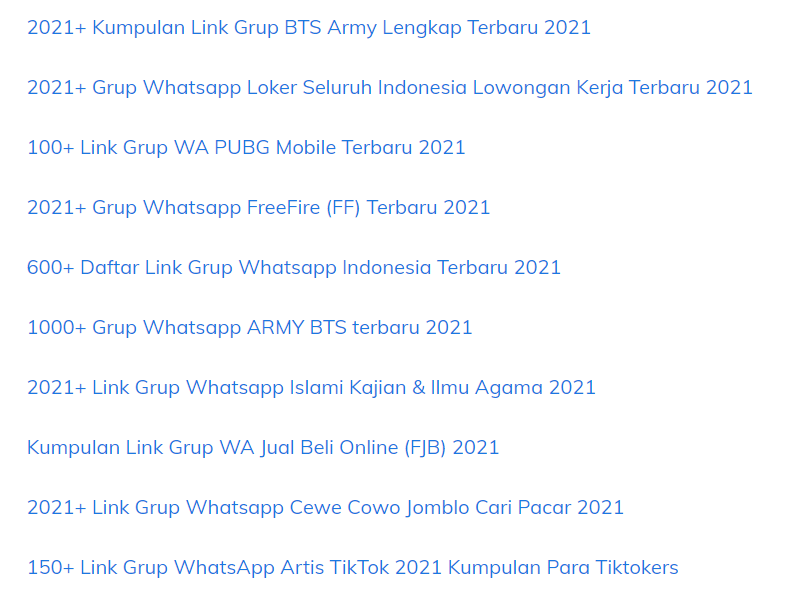The width and height of the screenshot is (803, 596).
Task: Open the FreeFire (FF) Whatsapp group link
Action: [258, 208]
